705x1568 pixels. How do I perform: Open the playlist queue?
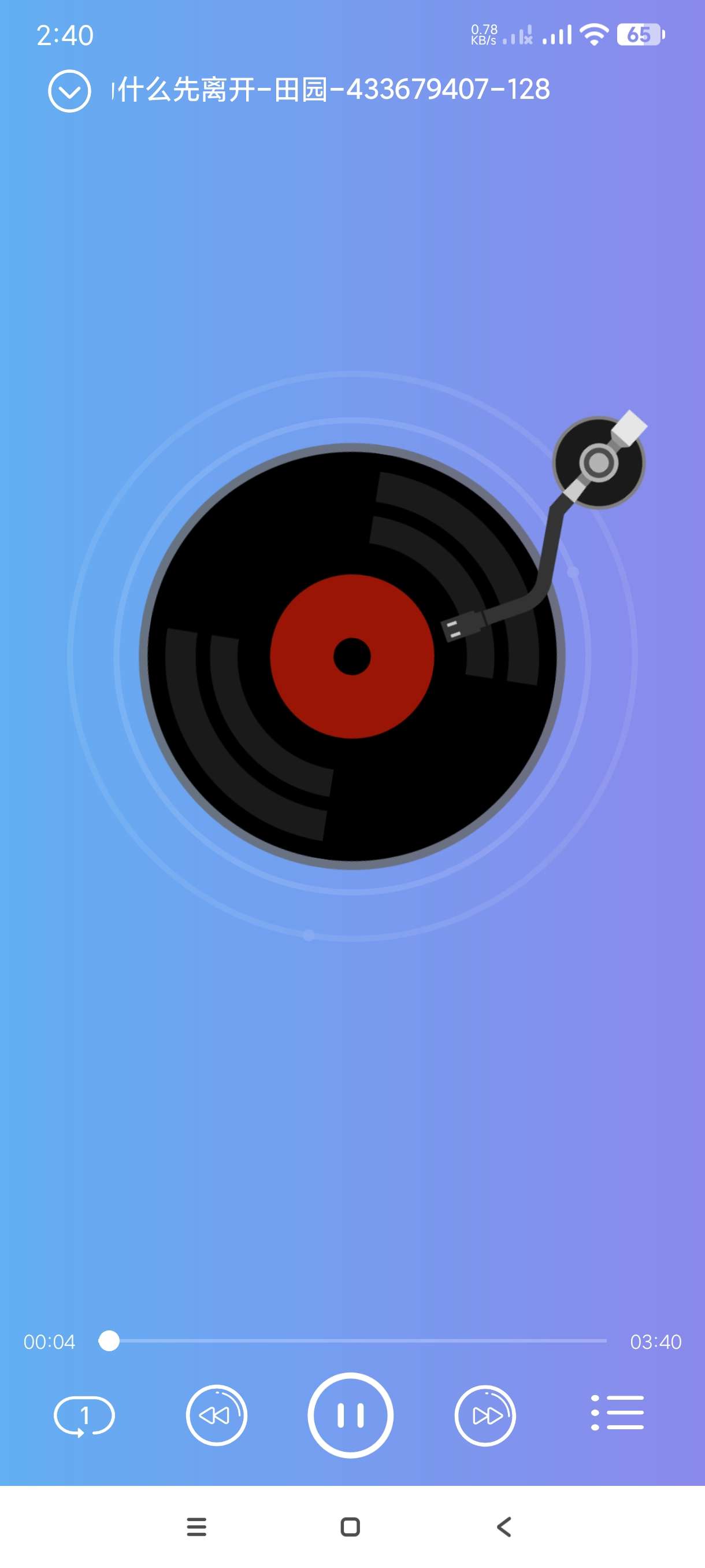(617, 1413)
